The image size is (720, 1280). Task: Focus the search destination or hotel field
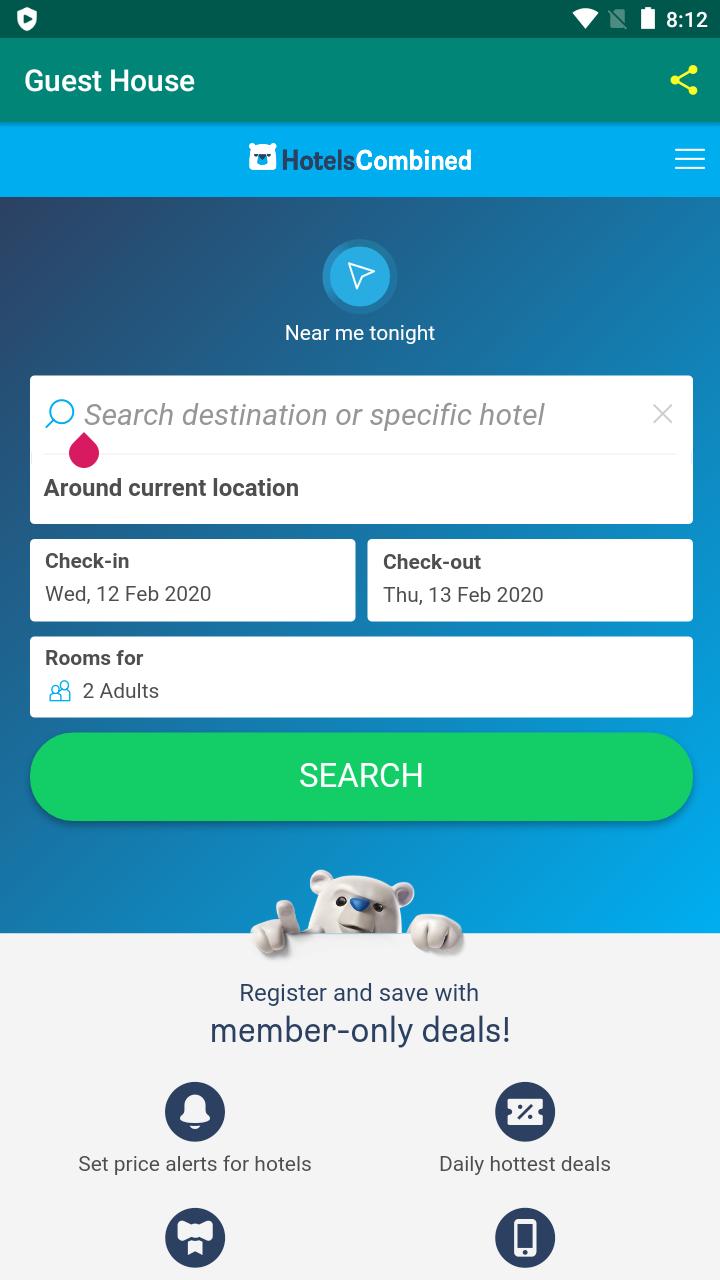(340, 414)
